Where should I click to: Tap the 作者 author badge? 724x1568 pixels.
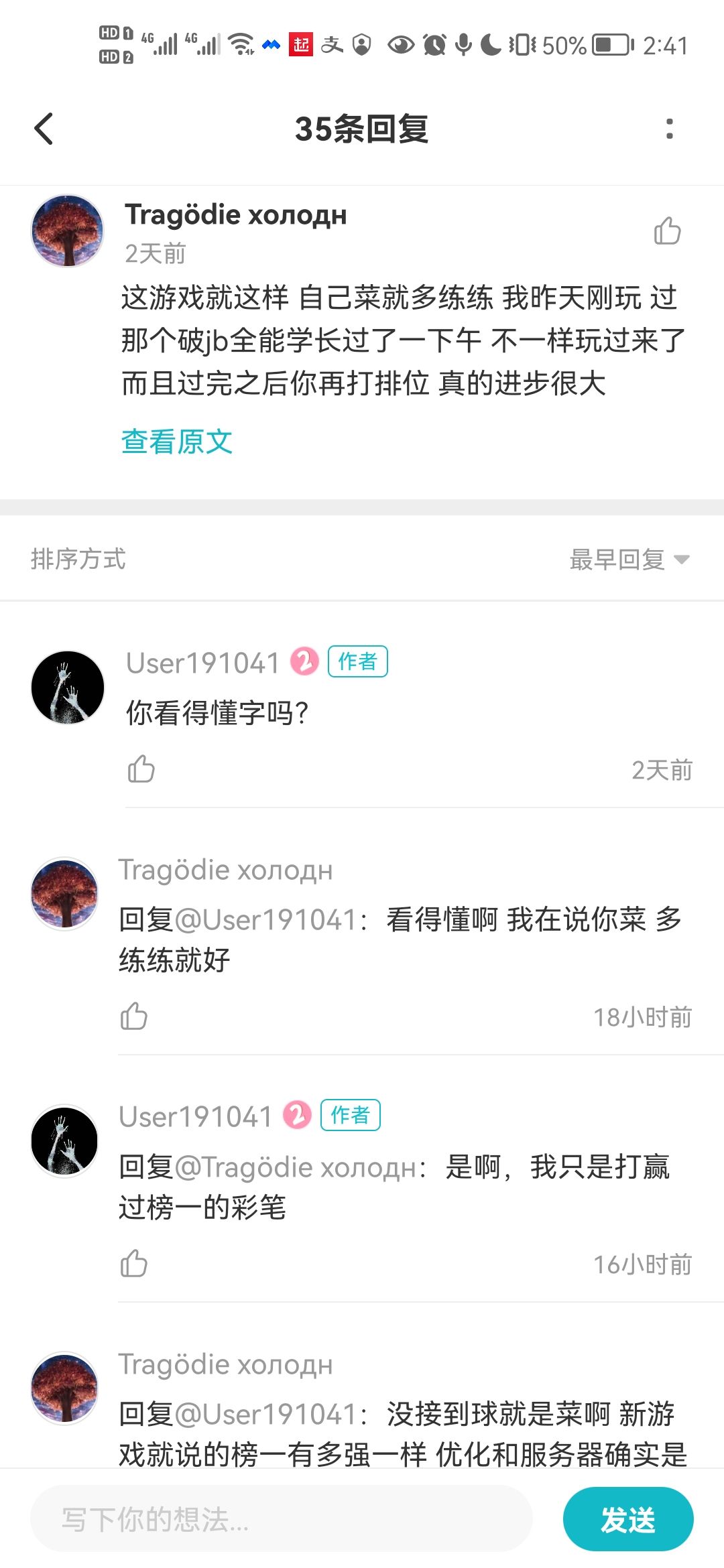[x=357, y=661]
